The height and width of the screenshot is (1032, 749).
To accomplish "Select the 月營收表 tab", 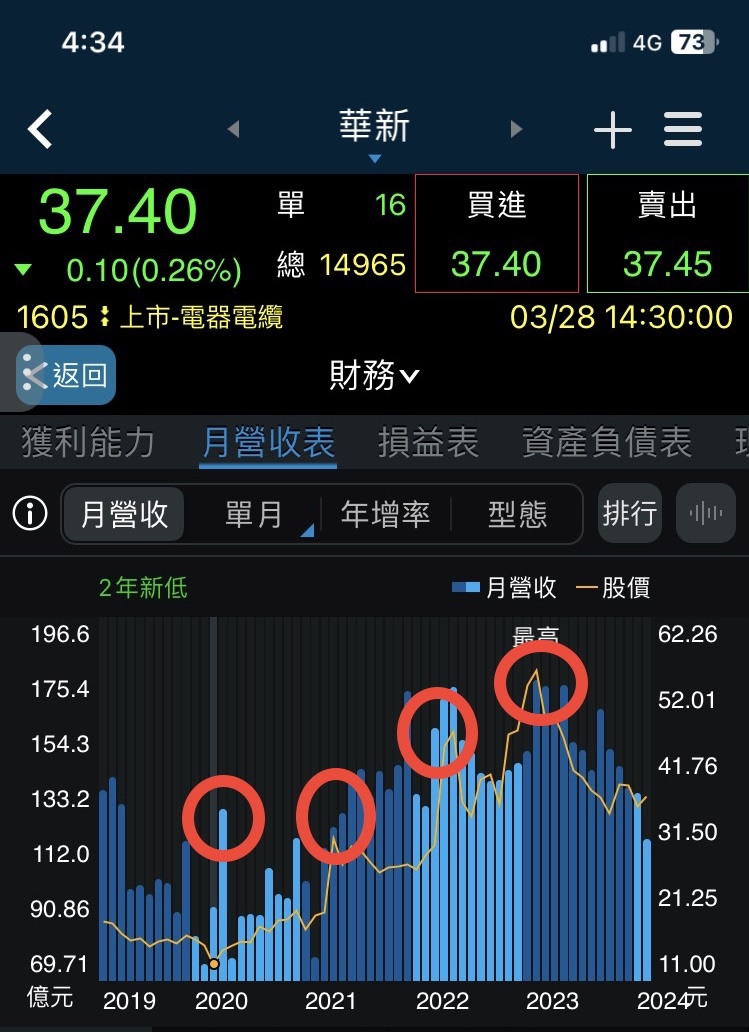I will click(x=268, y=442).
